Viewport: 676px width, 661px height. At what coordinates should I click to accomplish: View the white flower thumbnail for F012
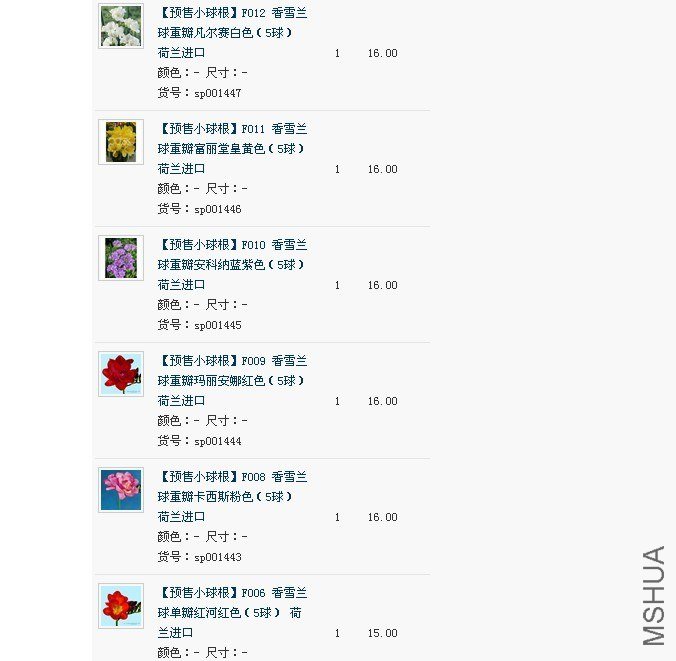pos(121,26)
